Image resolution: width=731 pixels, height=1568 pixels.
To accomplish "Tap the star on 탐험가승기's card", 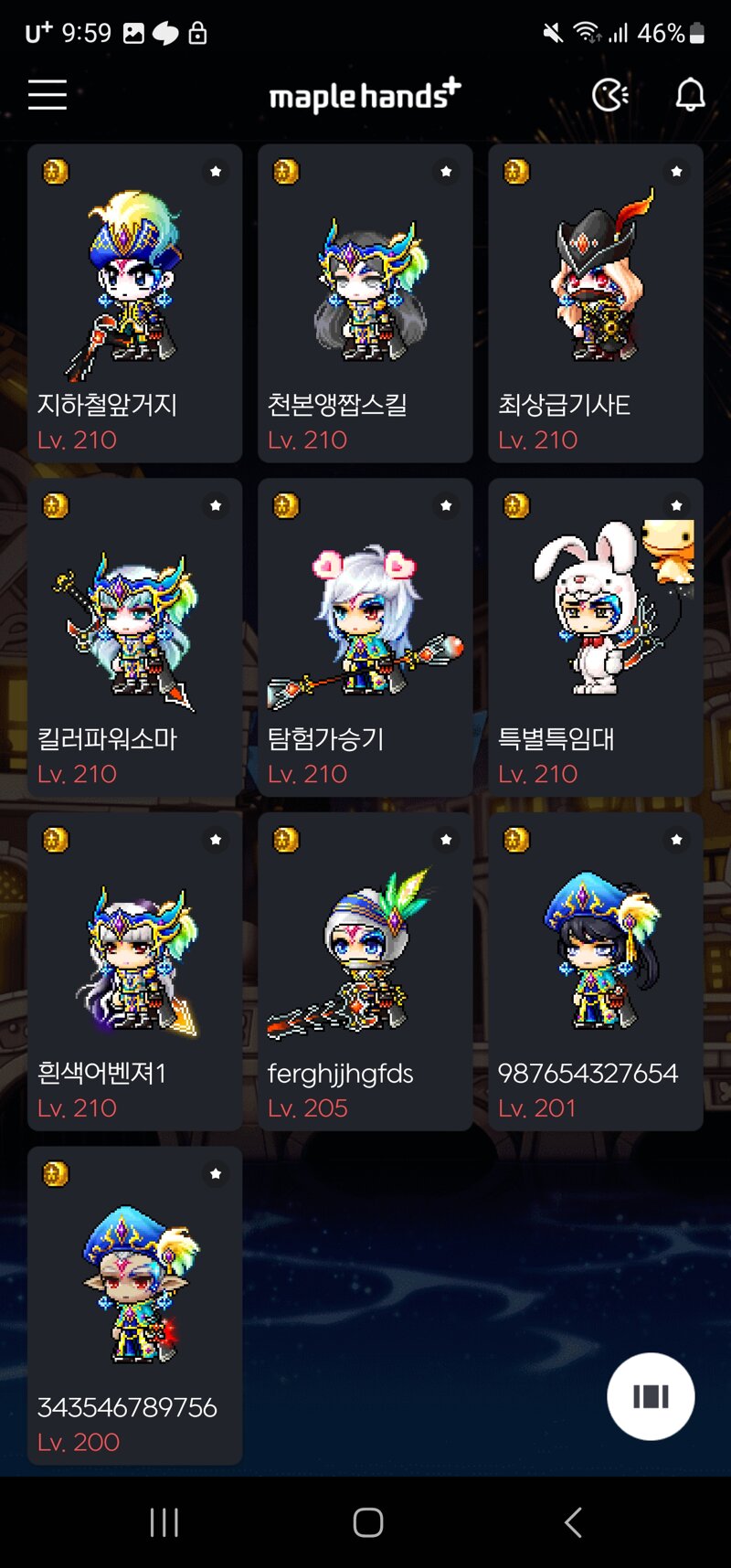I will (x=446, y=505).
